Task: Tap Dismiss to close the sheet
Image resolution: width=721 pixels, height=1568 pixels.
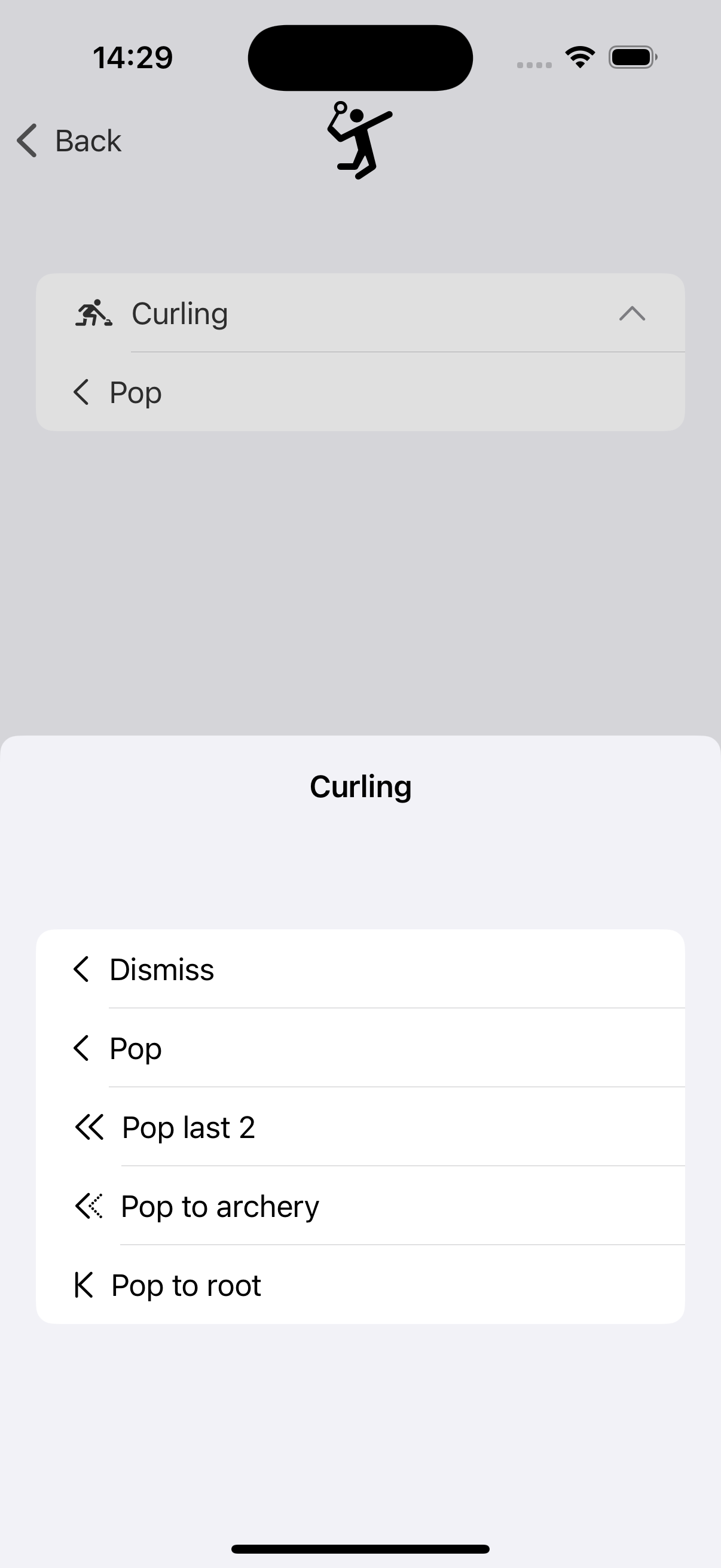Action: (162, 969)
